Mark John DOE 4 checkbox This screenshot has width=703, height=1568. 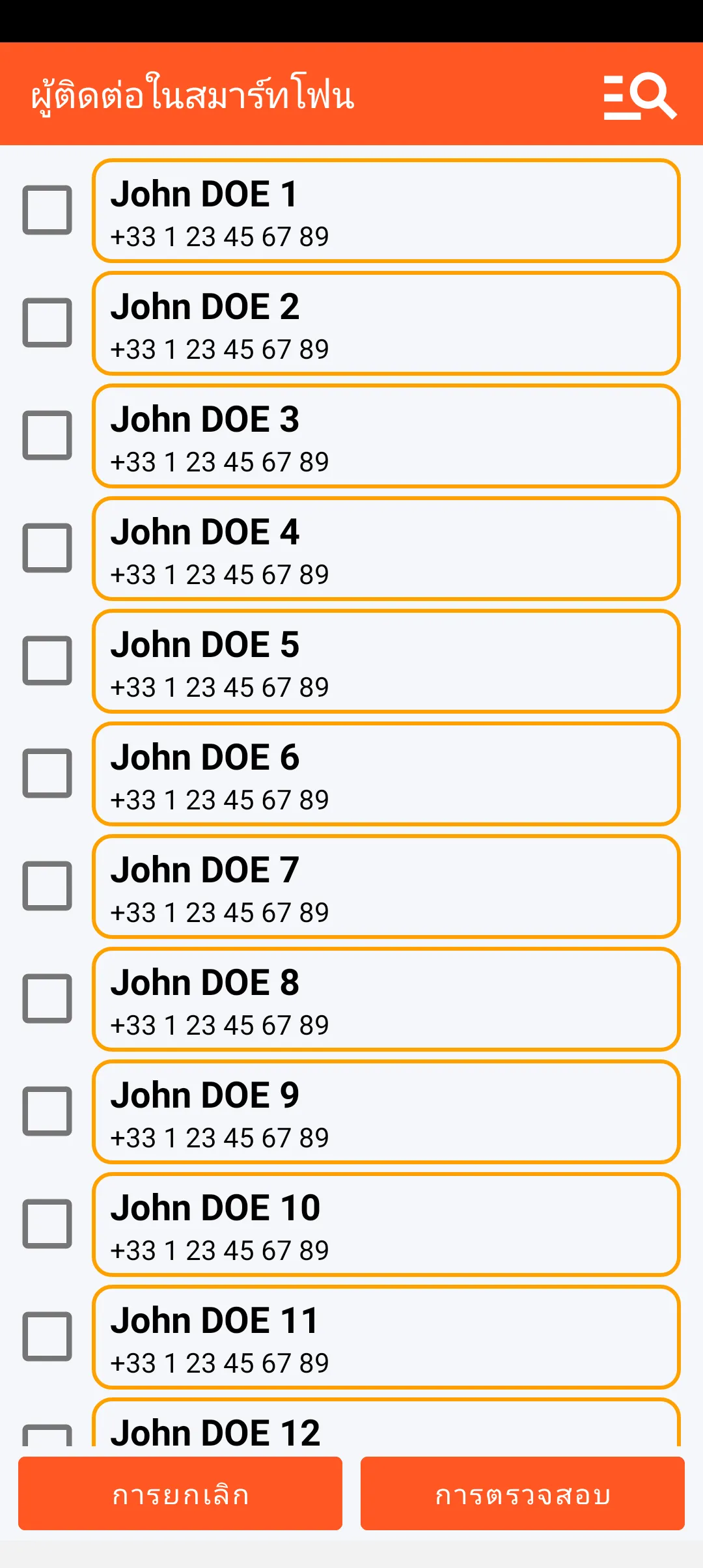pos(47,548)
